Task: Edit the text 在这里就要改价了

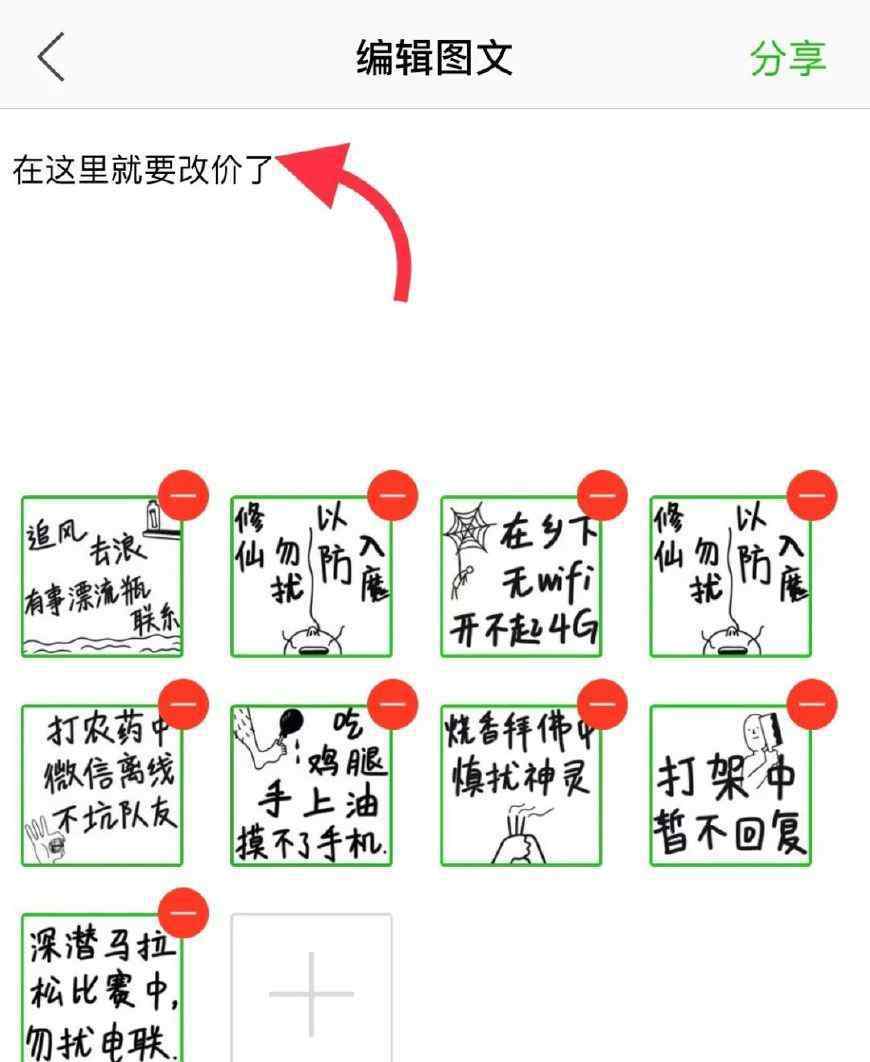Action: pyautogui.click(x=143, y=170)
